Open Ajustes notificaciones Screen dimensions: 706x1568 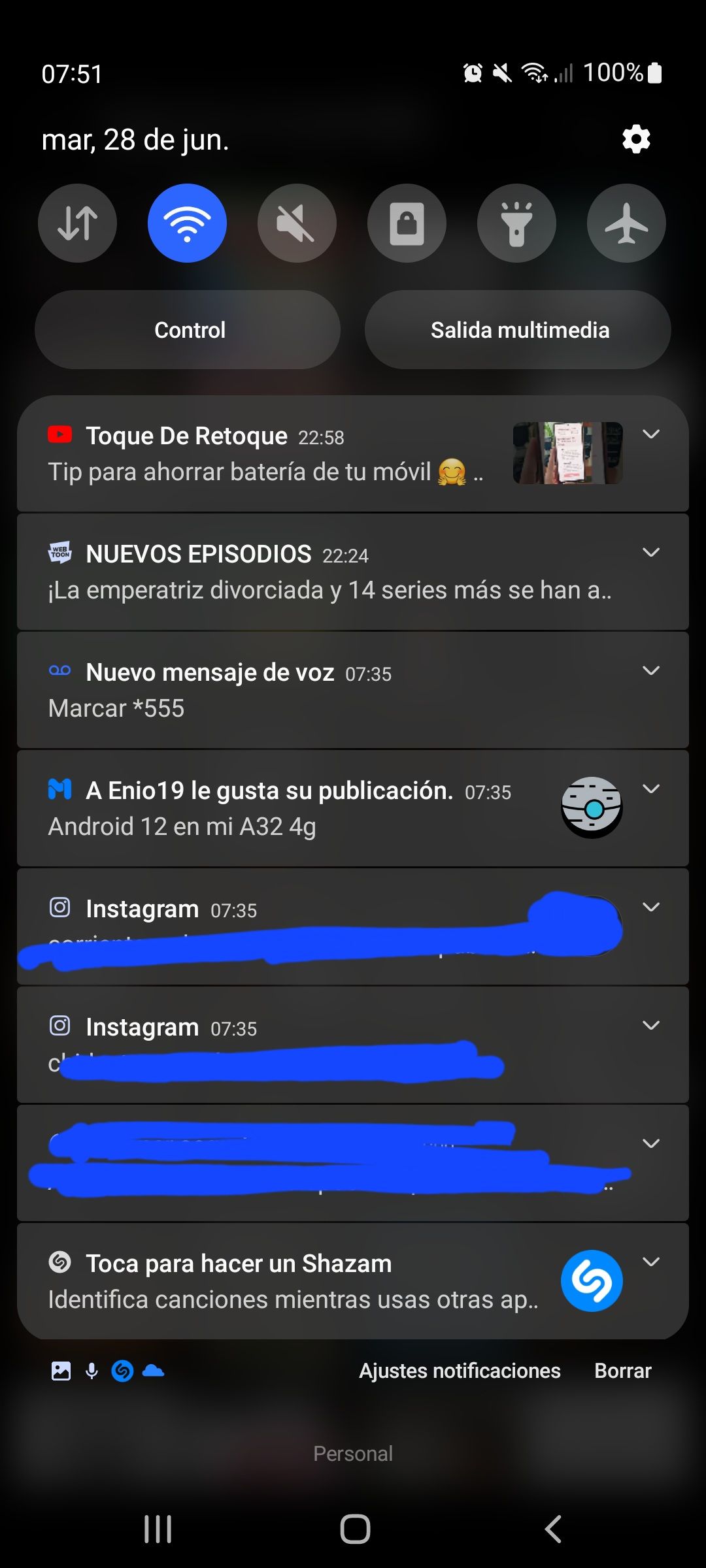coord(459,1370)
